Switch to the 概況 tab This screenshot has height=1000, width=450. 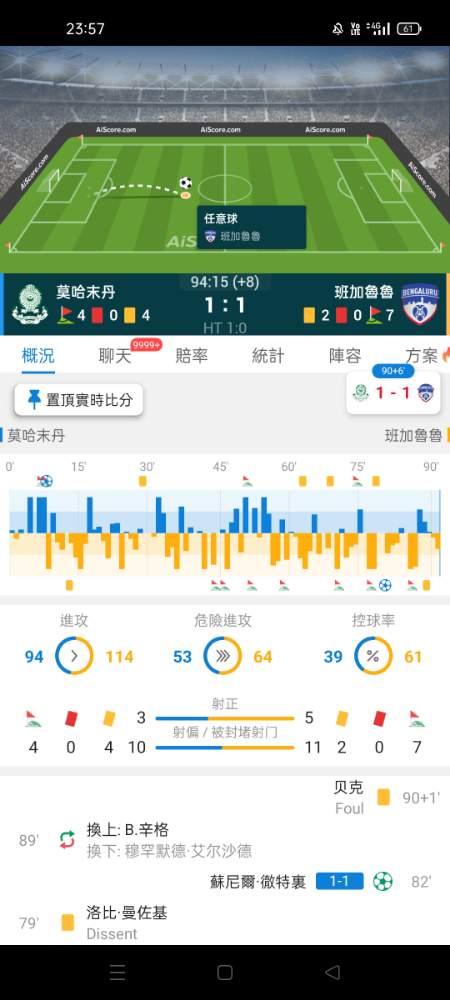pyautogui.click(x=38, y=355)
